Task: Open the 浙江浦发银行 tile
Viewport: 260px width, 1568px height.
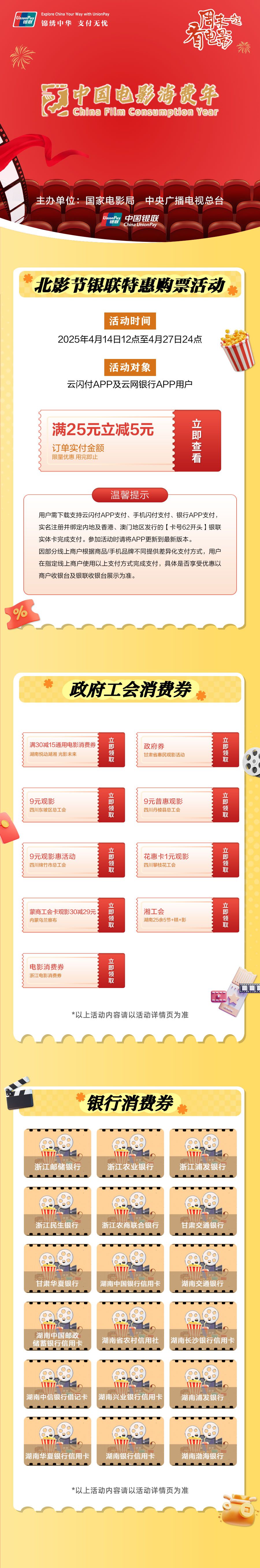Action: pos(203,1153)
